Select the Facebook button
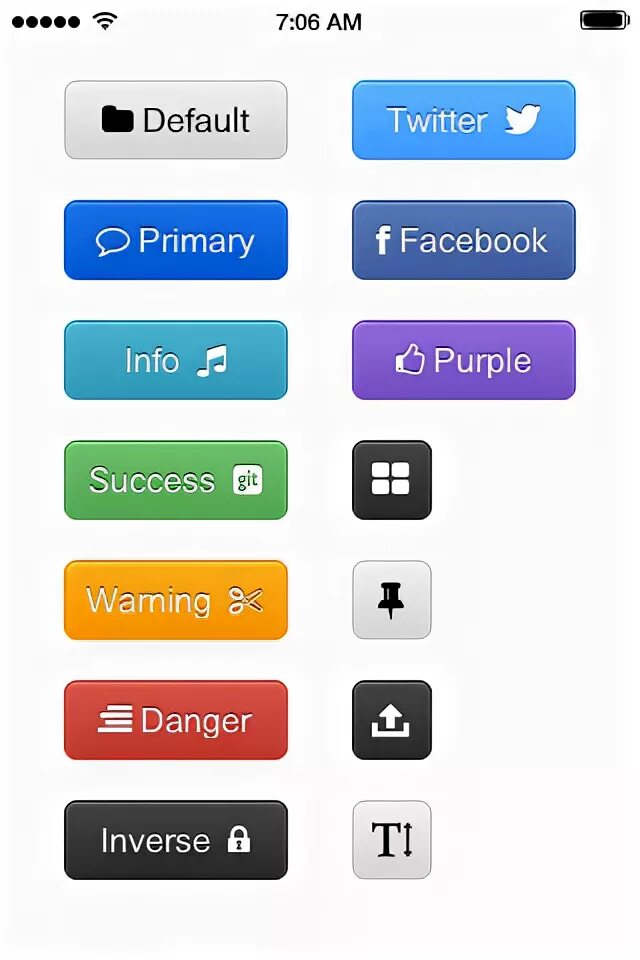This screenshot has height=960, width=640. pos(464,240)
